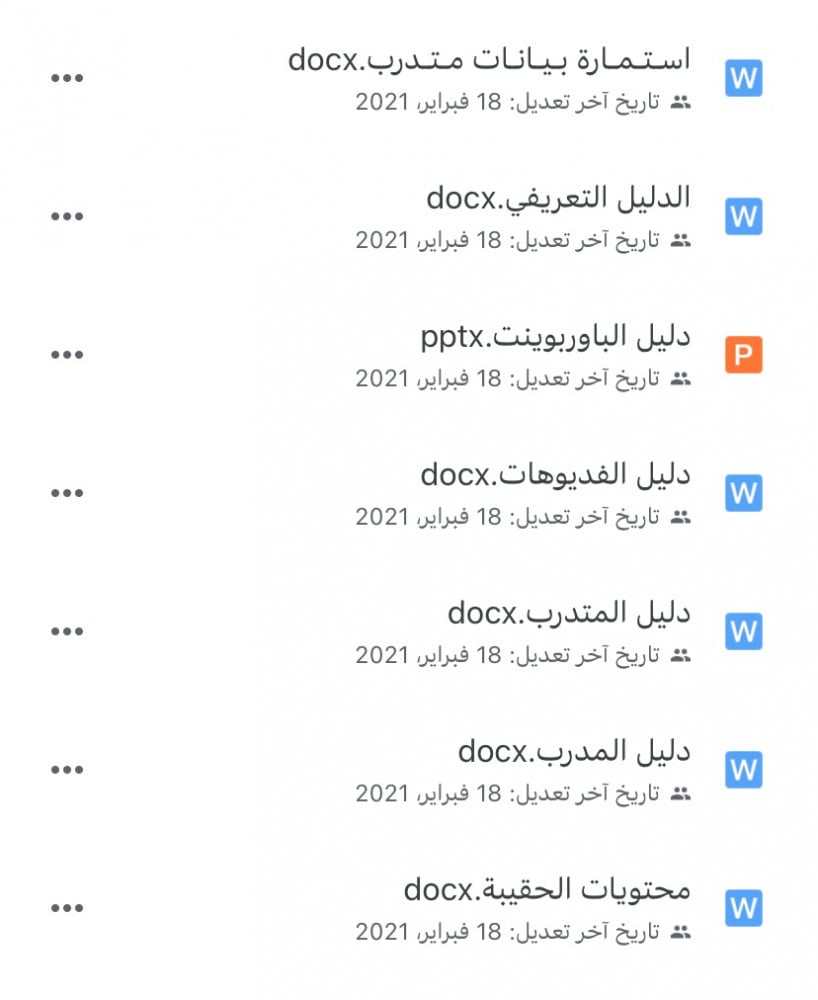Open the file دليل المدرب.docx
The height and width of the screenshot is (1000, 818).
[x=574, y=751]
